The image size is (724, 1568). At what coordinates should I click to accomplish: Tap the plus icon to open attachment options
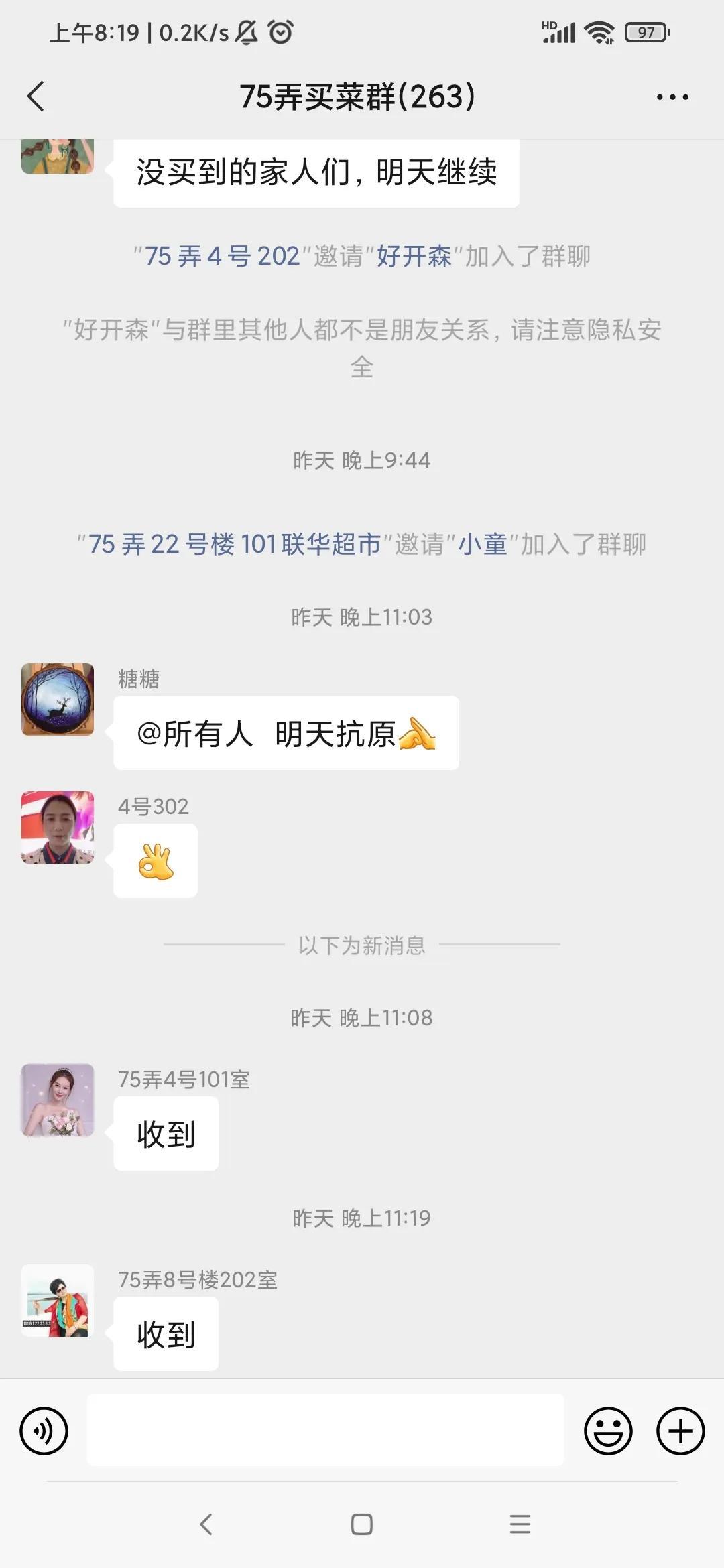[681, 1430]
